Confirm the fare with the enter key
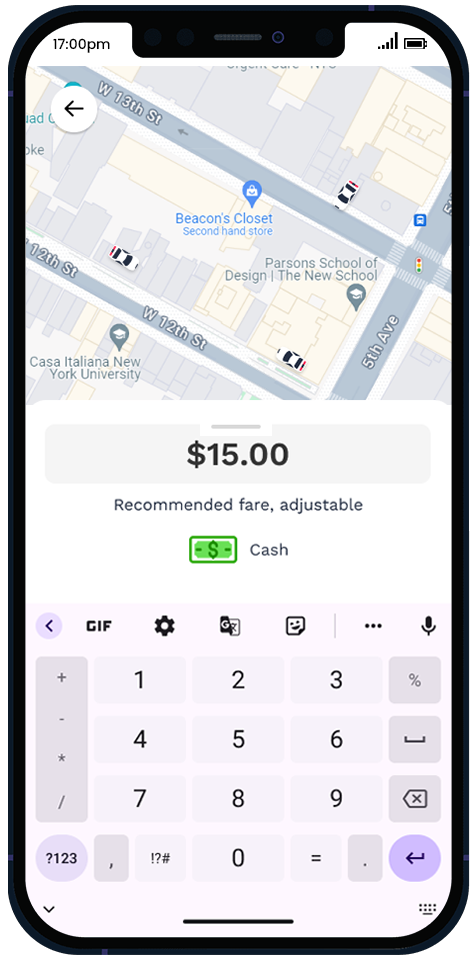The width and height of the screenshot is (475, 960). (414, 858)
